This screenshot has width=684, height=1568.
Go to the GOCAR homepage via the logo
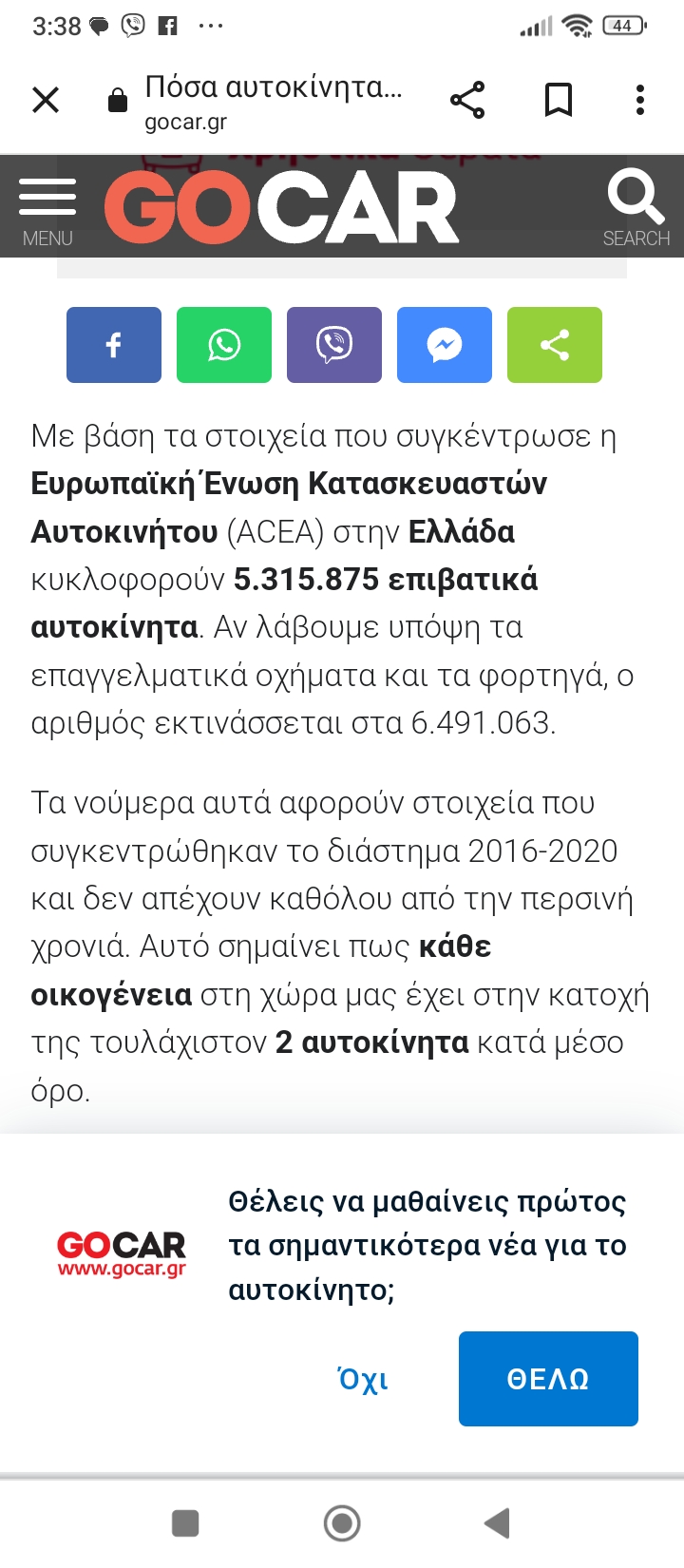(281, 207)
